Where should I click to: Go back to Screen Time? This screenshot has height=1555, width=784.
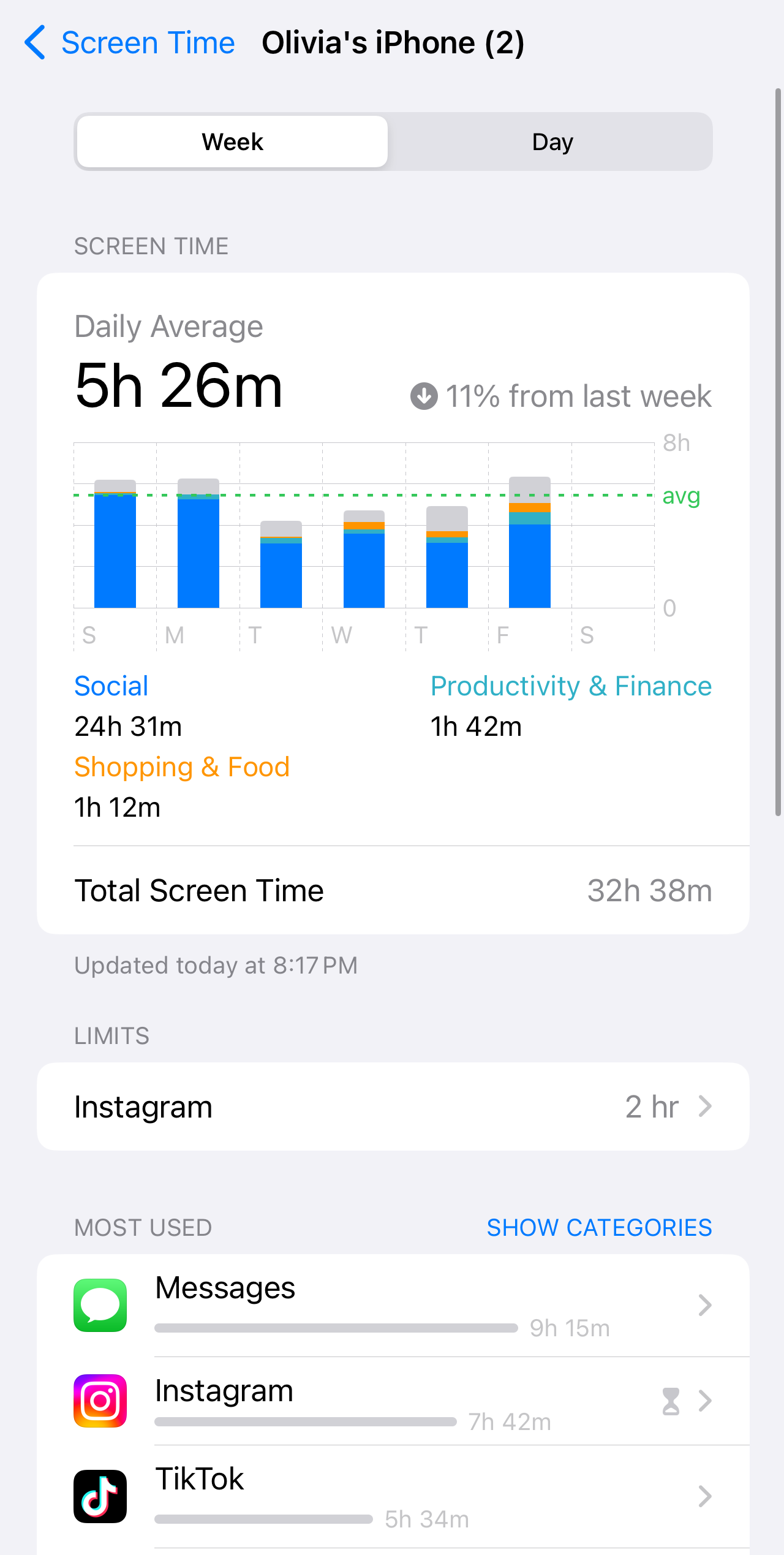(130, 43)
